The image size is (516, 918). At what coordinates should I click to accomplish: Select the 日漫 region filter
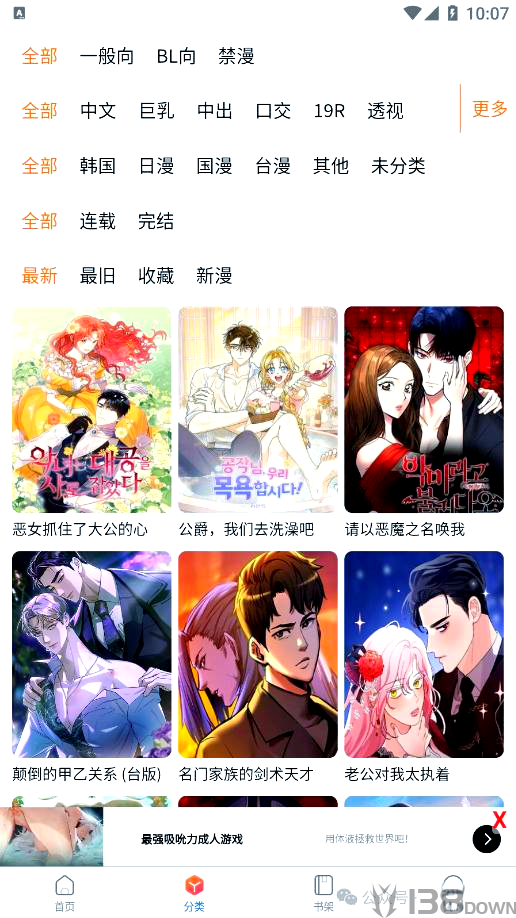[156, 166]
